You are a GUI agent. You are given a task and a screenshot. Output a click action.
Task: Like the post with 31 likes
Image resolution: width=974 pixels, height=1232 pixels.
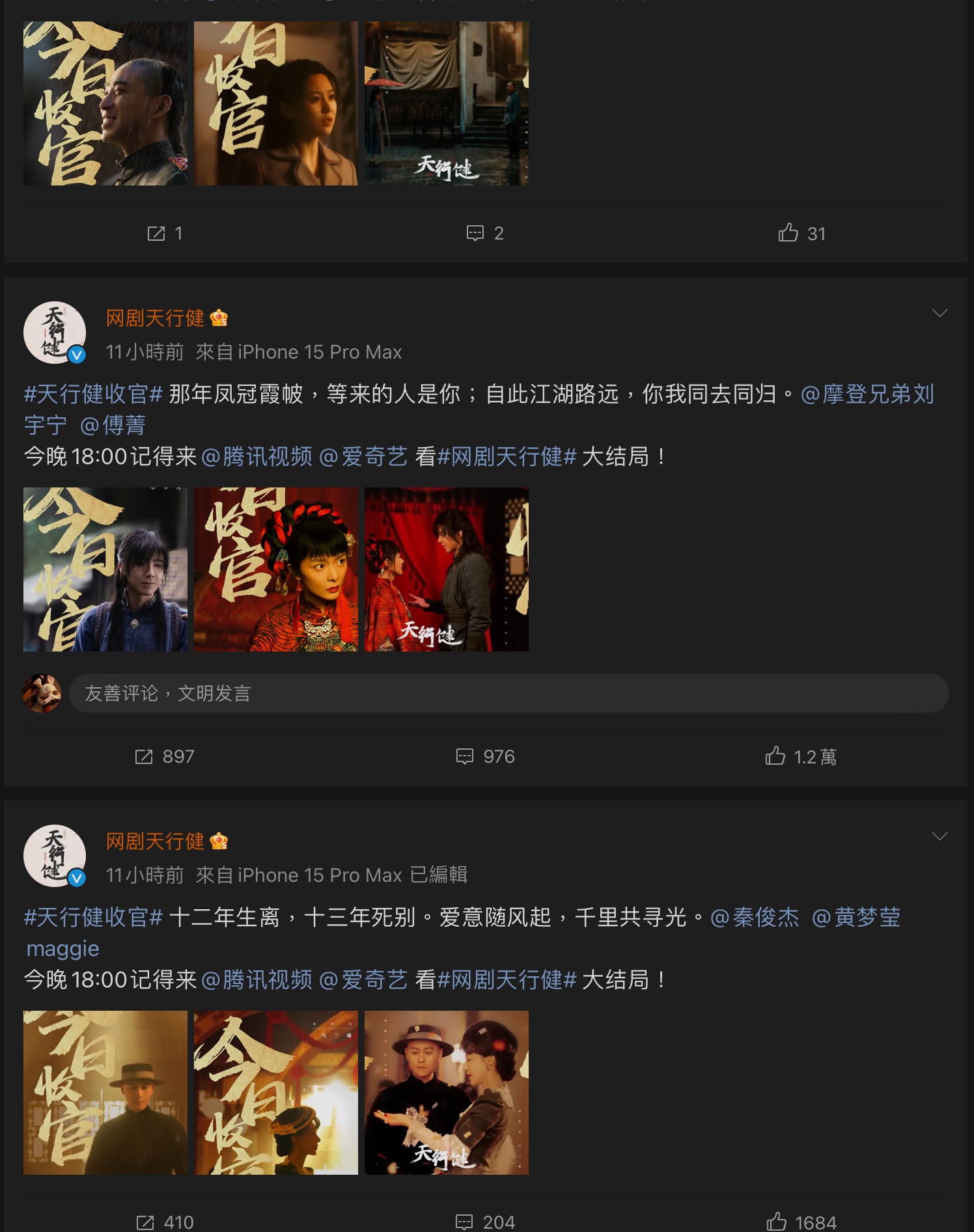[801, 233]
